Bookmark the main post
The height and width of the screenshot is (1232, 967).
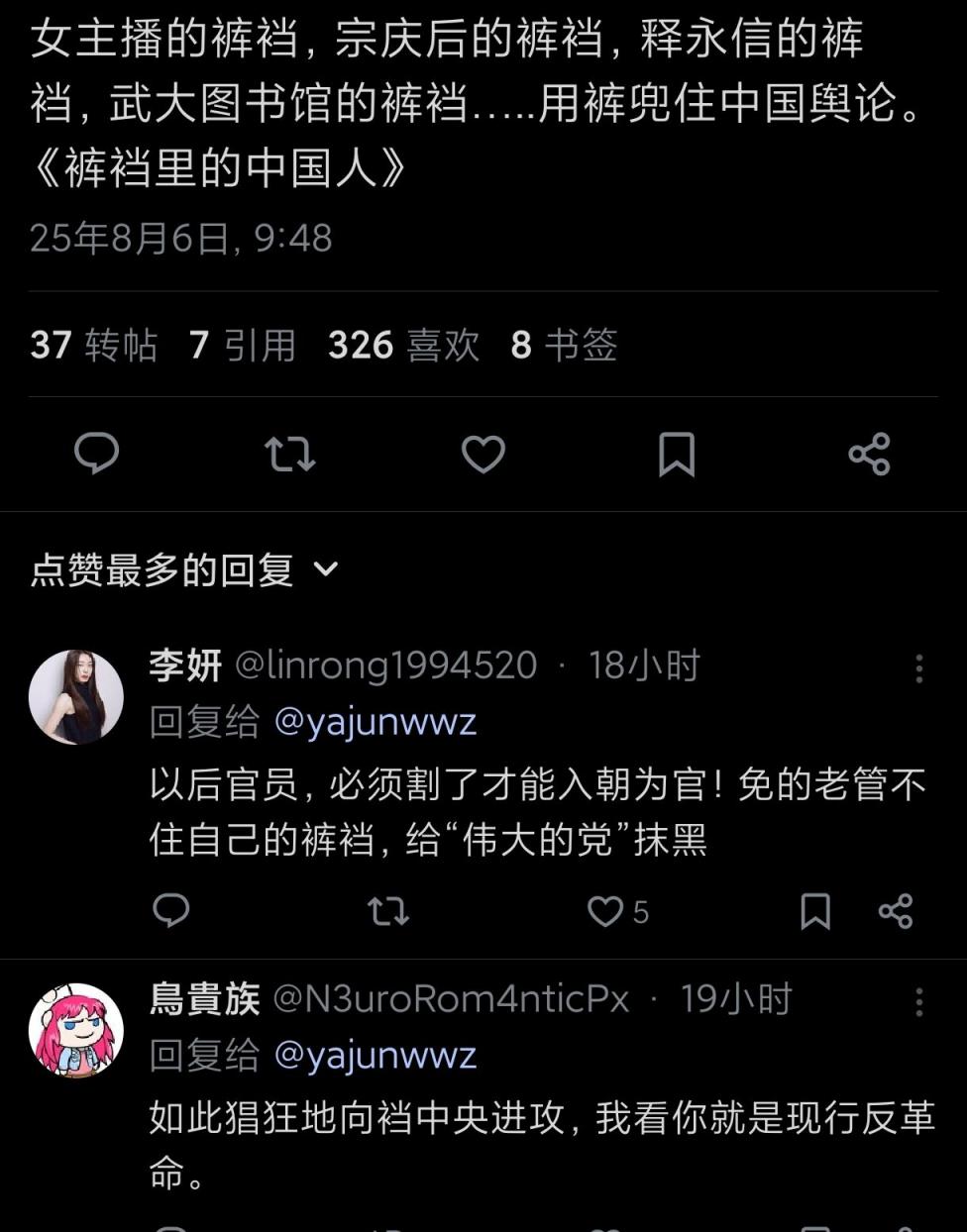click(x=677, y=454)
